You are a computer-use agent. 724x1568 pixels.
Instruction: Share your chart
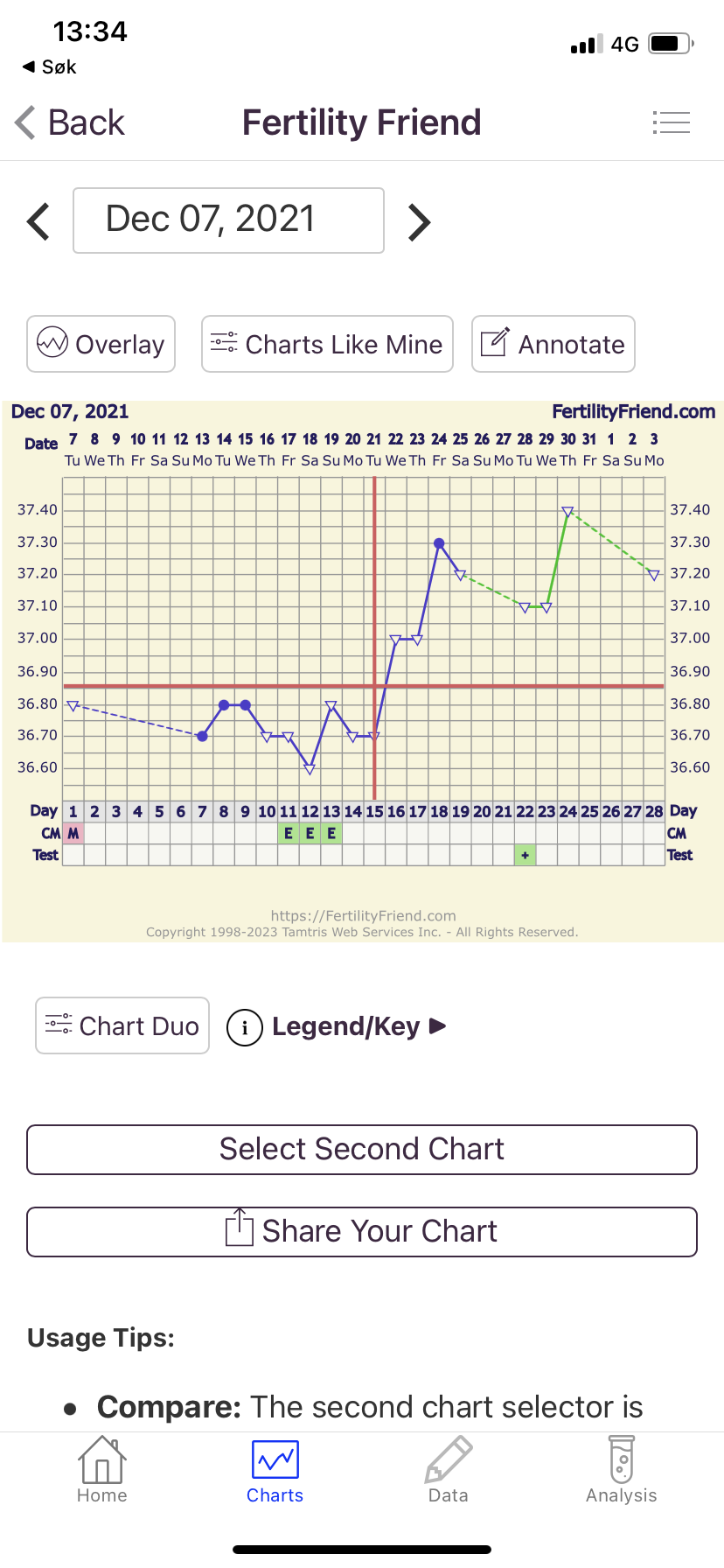coord(362,1231)
